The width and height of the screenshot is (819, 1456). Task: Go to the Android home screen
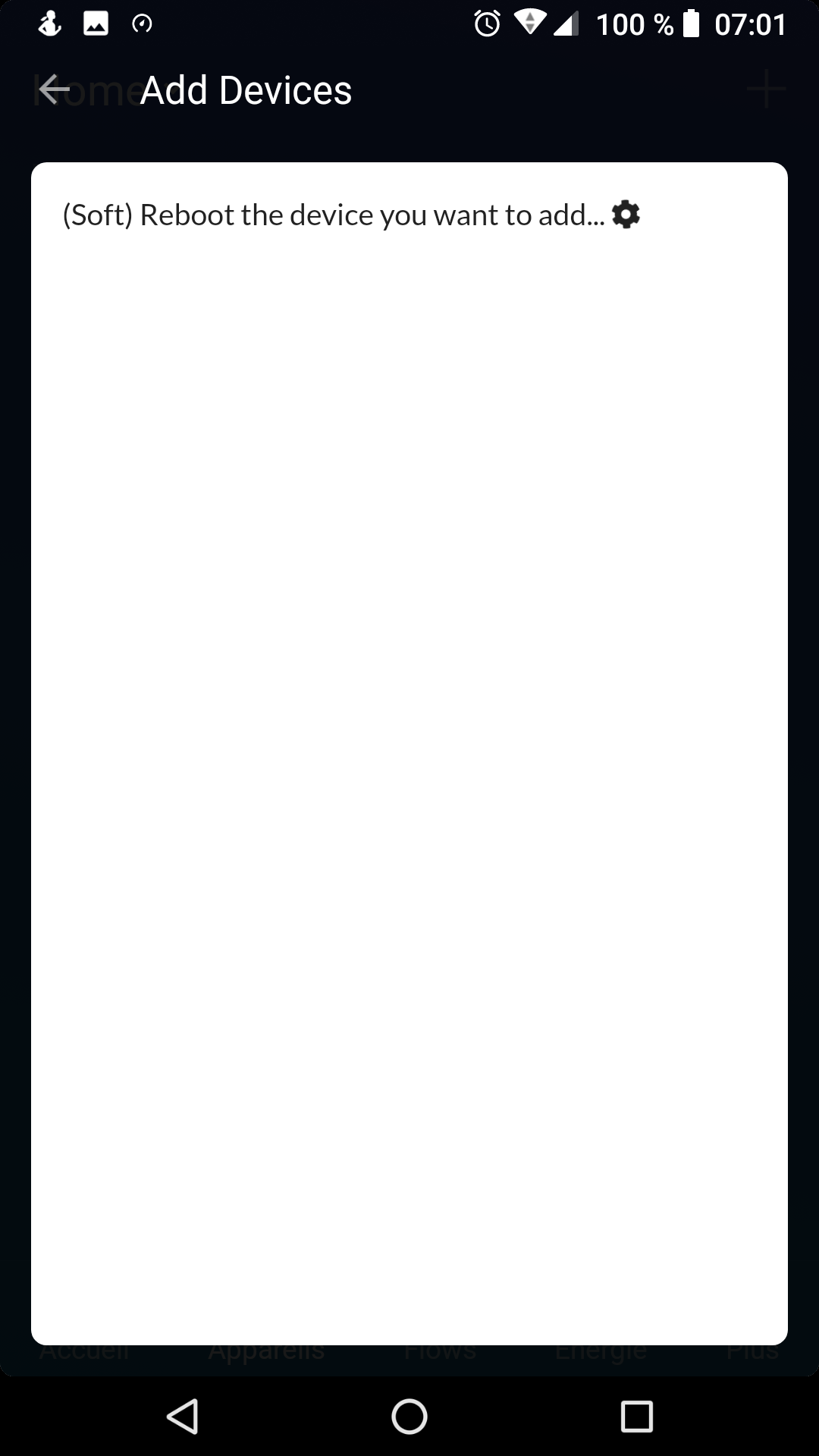[x=409, y=1416]
